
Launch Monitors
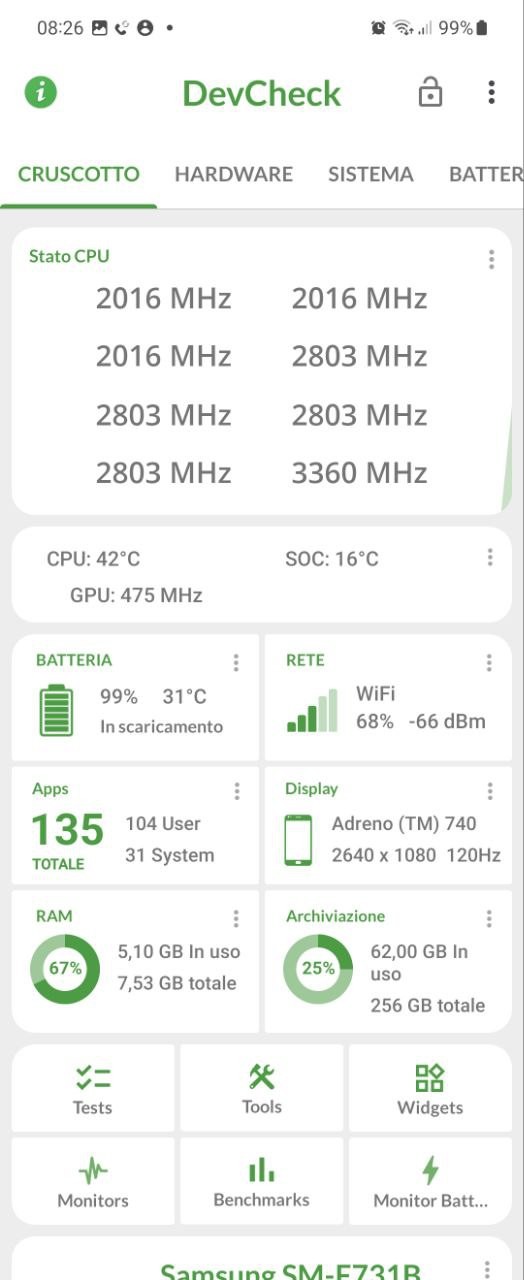[93, 1181]
